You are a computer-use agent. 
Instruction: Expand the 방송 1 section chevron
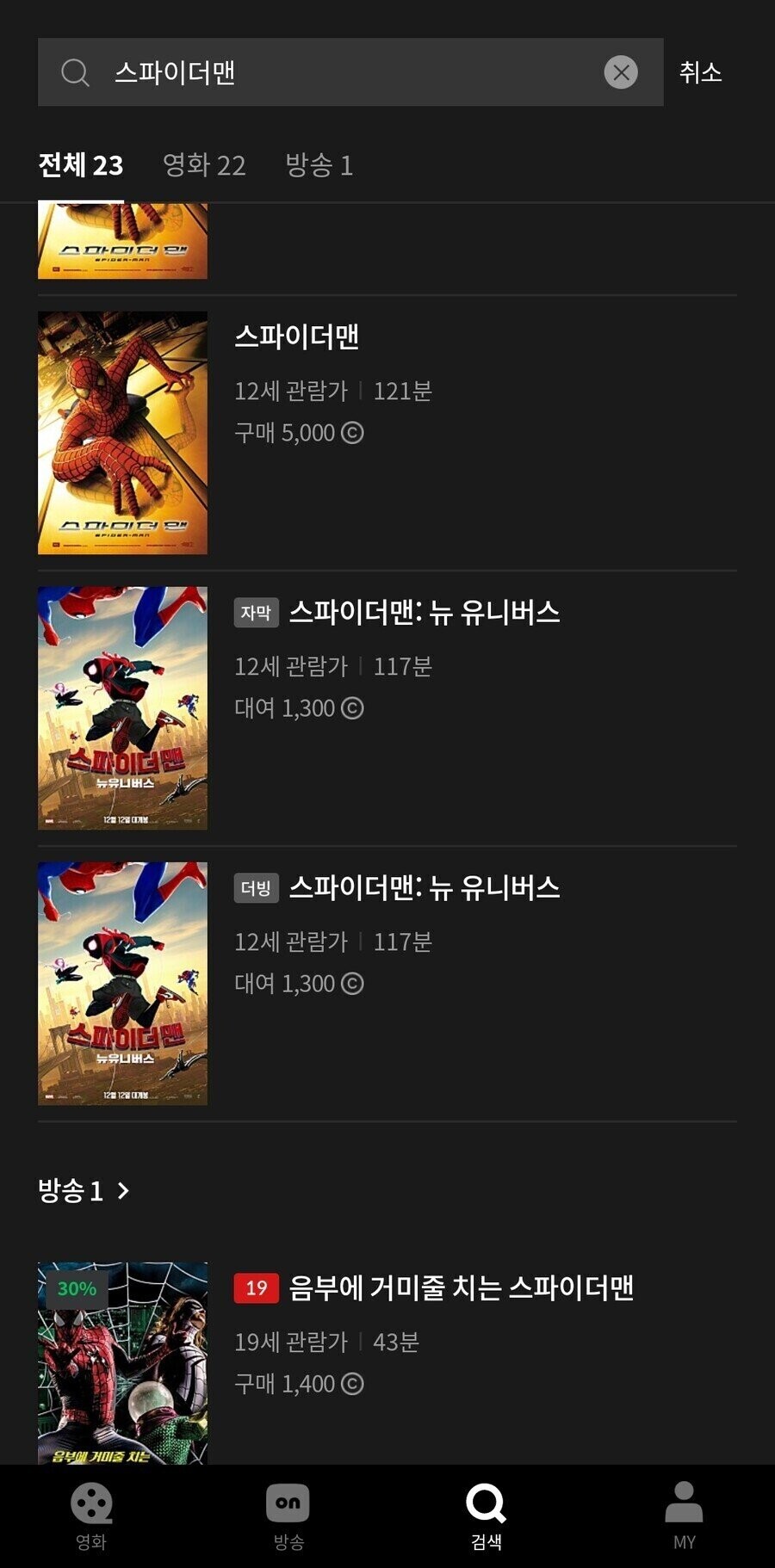click(x=124, y=1191)
